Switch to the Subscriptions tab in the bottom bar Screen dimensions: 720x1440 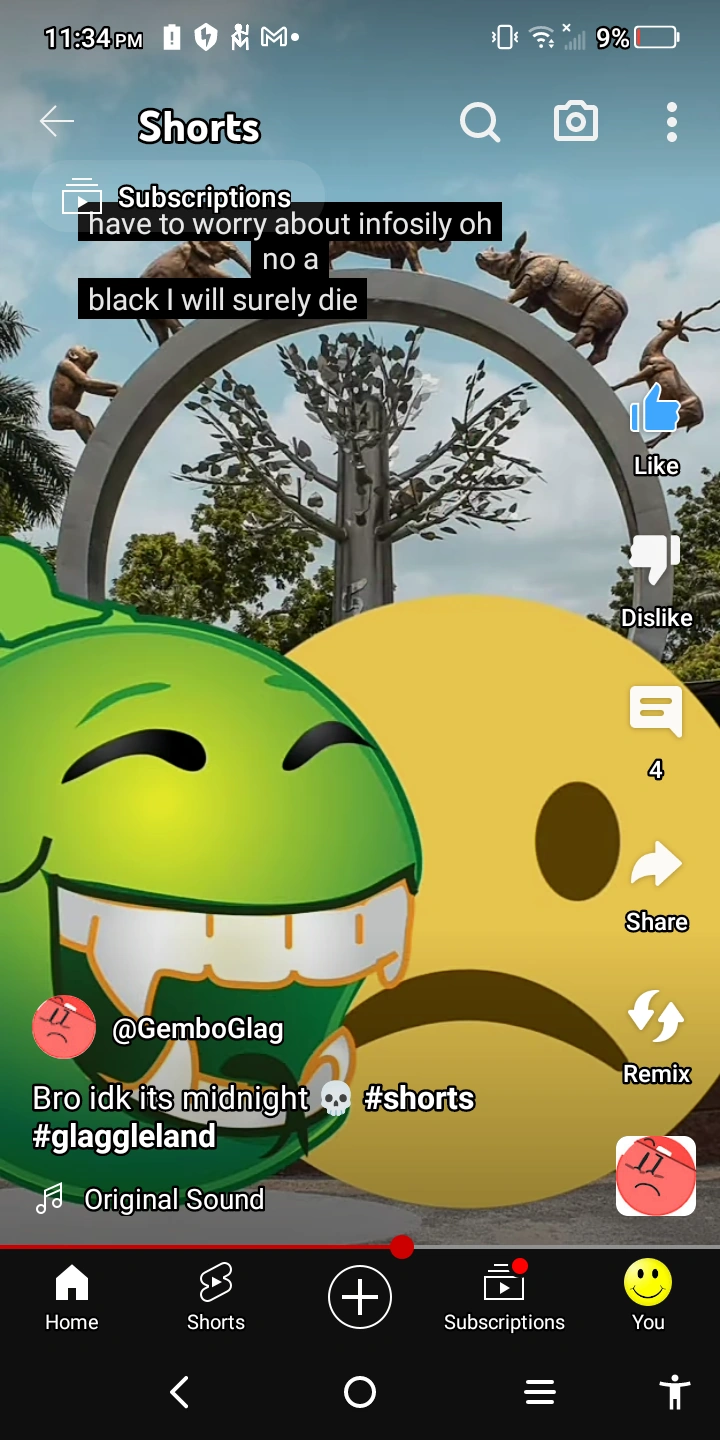(x=504, y=1296)
